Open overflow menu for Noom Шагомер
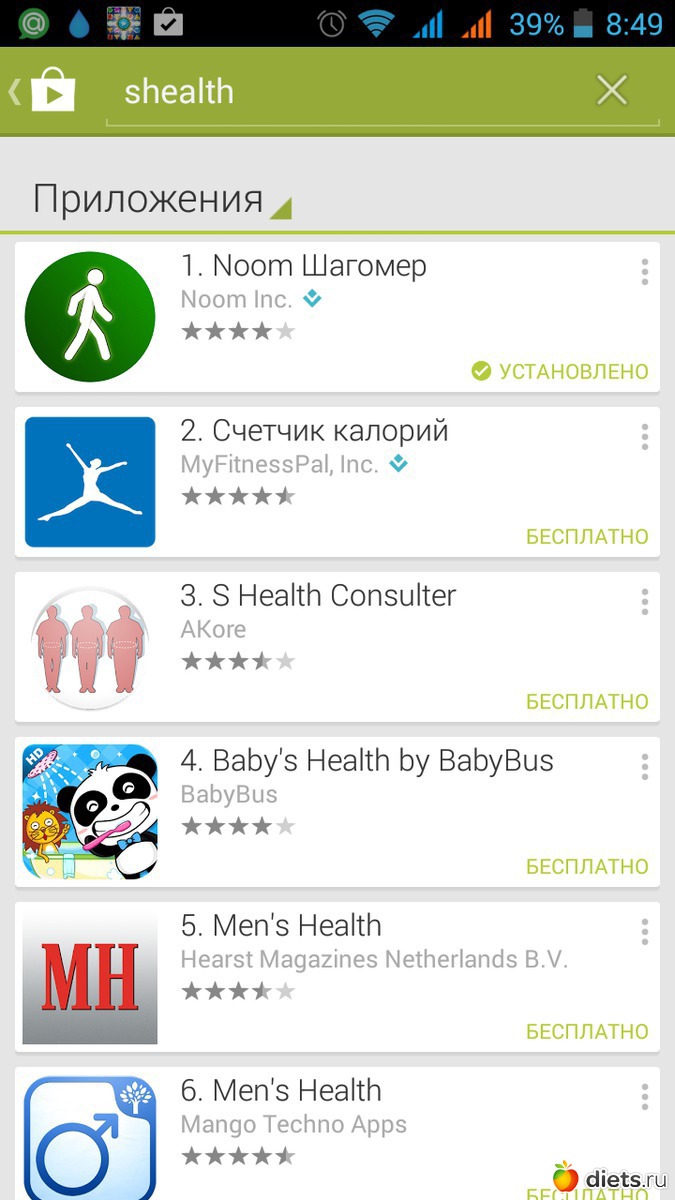 coord(644,272)
